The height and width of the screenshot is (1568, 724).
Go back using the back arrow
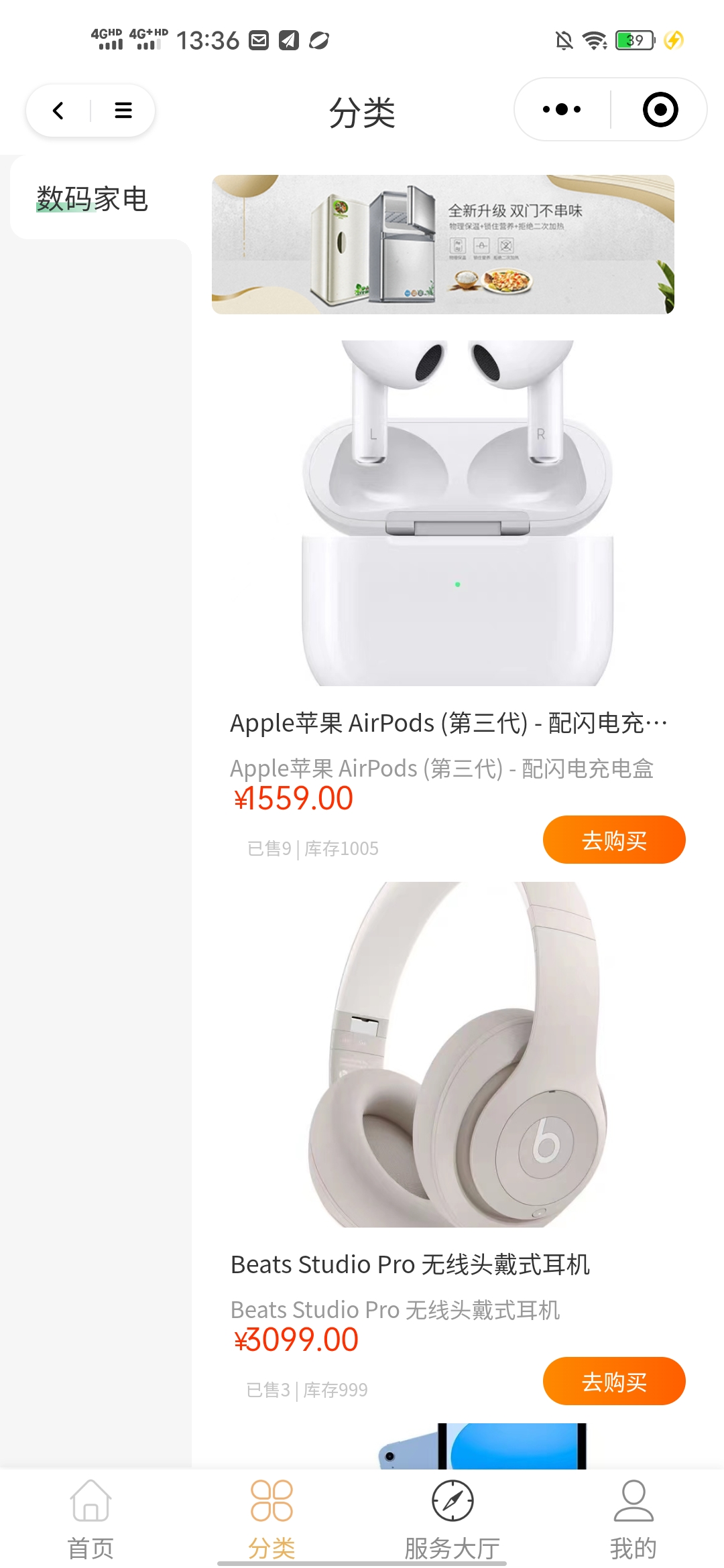pyautogui.click(x=58, y=111)
